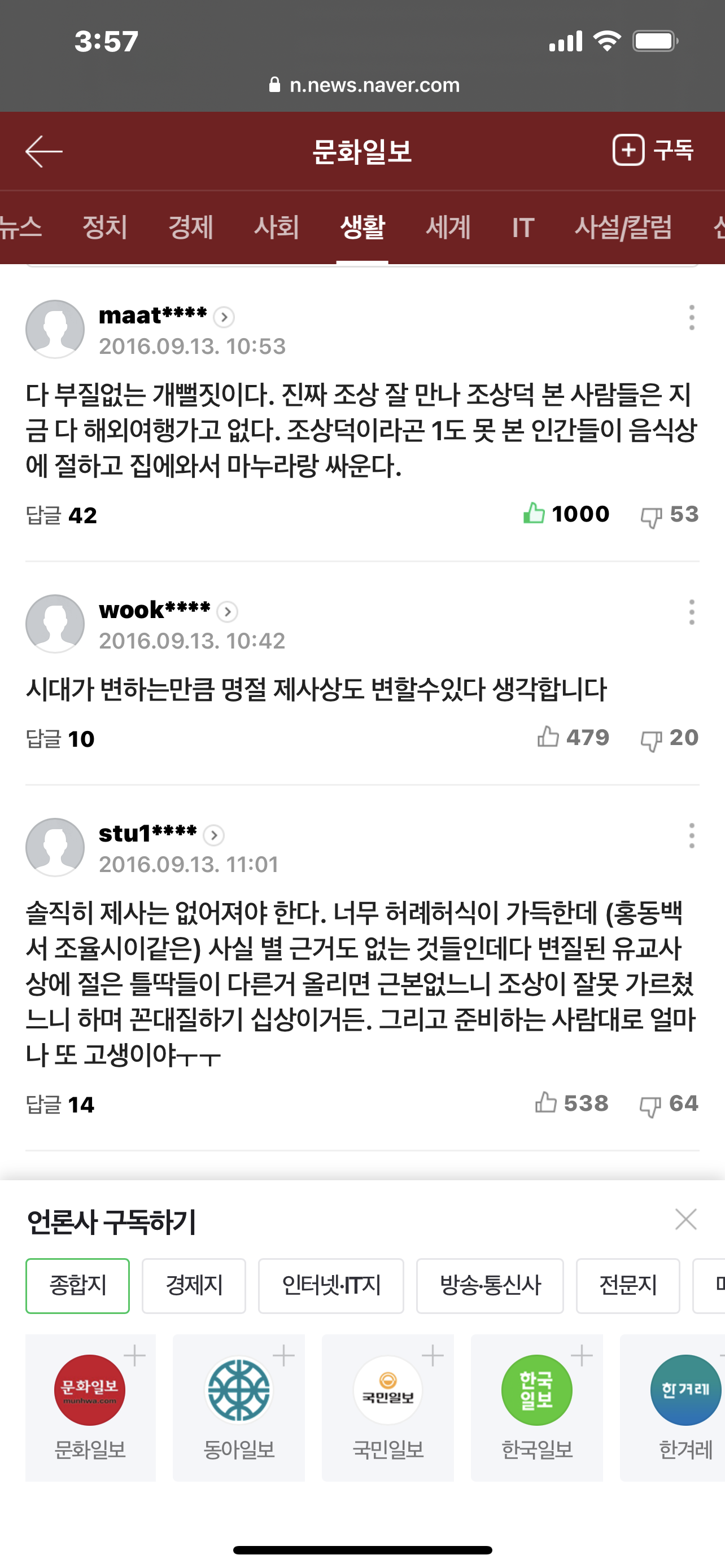Open 14 replies under stu1**** comment
Image resolution: width=725 pixels, height=1568 pixels.
[60, 1104]
